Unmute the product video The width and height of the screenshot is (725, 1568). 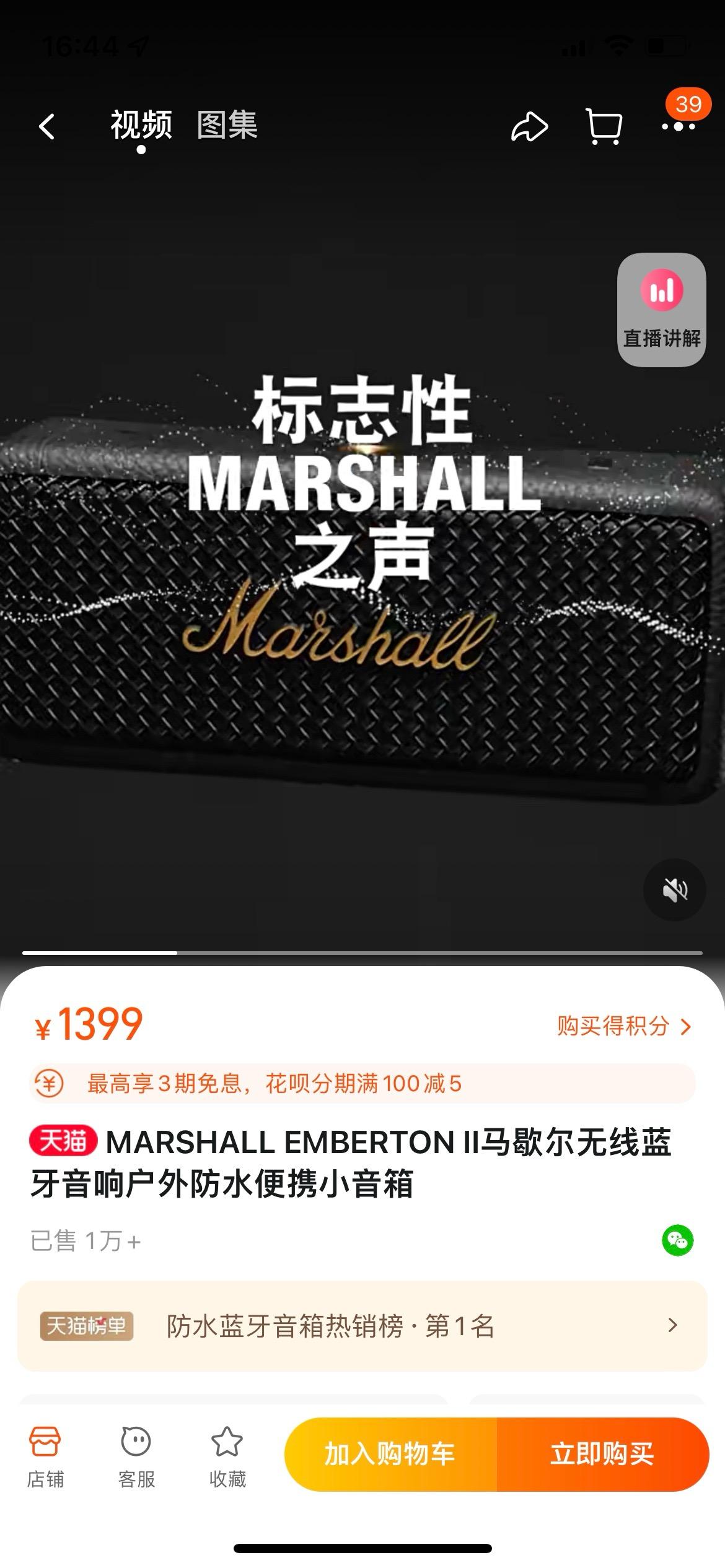[x=675, y=891]
